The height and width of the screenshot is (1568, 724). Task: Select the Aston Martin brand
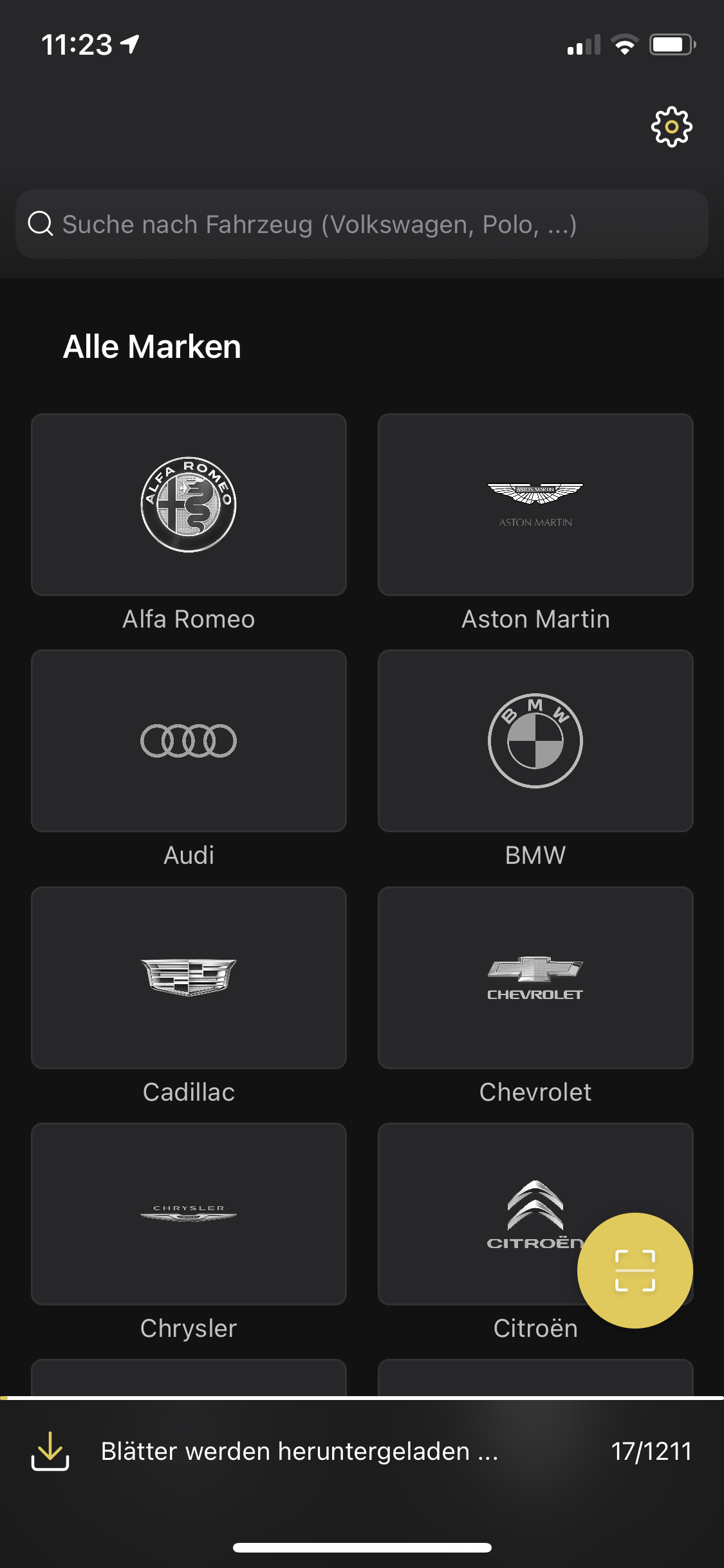click(x=535, y=505)
